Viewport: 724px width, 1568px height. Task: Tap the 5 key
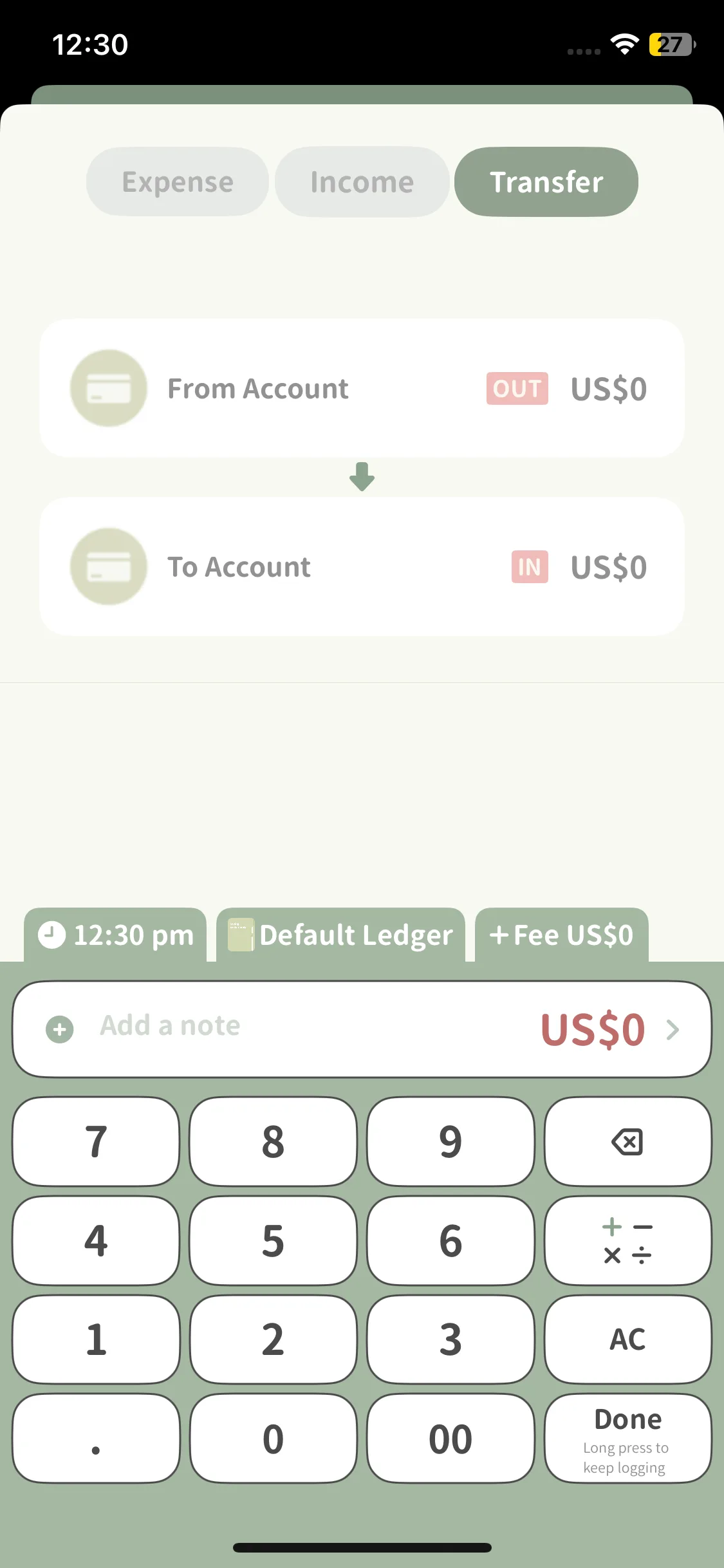tap(273, 1240)
